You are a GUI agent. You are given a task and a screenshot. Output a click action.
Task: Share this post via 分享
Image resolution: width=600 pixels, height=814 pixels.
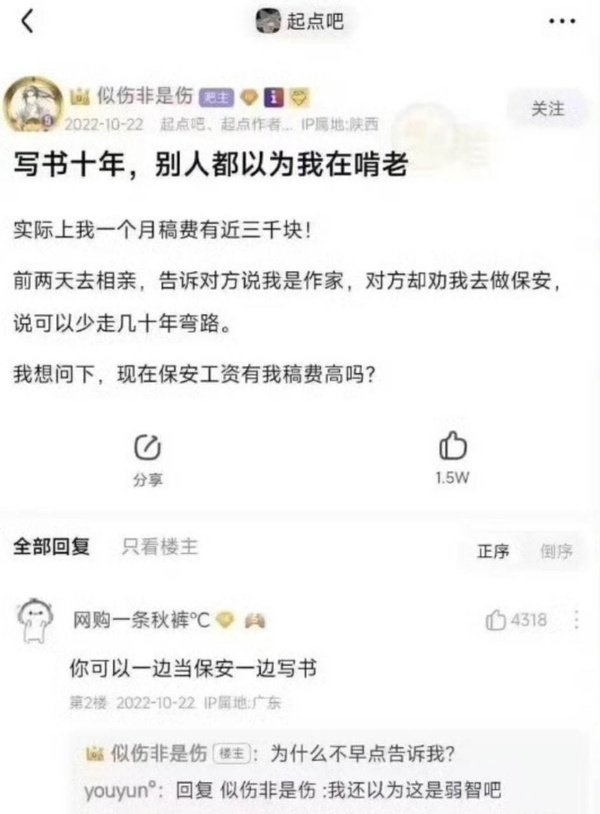point(147,459)
